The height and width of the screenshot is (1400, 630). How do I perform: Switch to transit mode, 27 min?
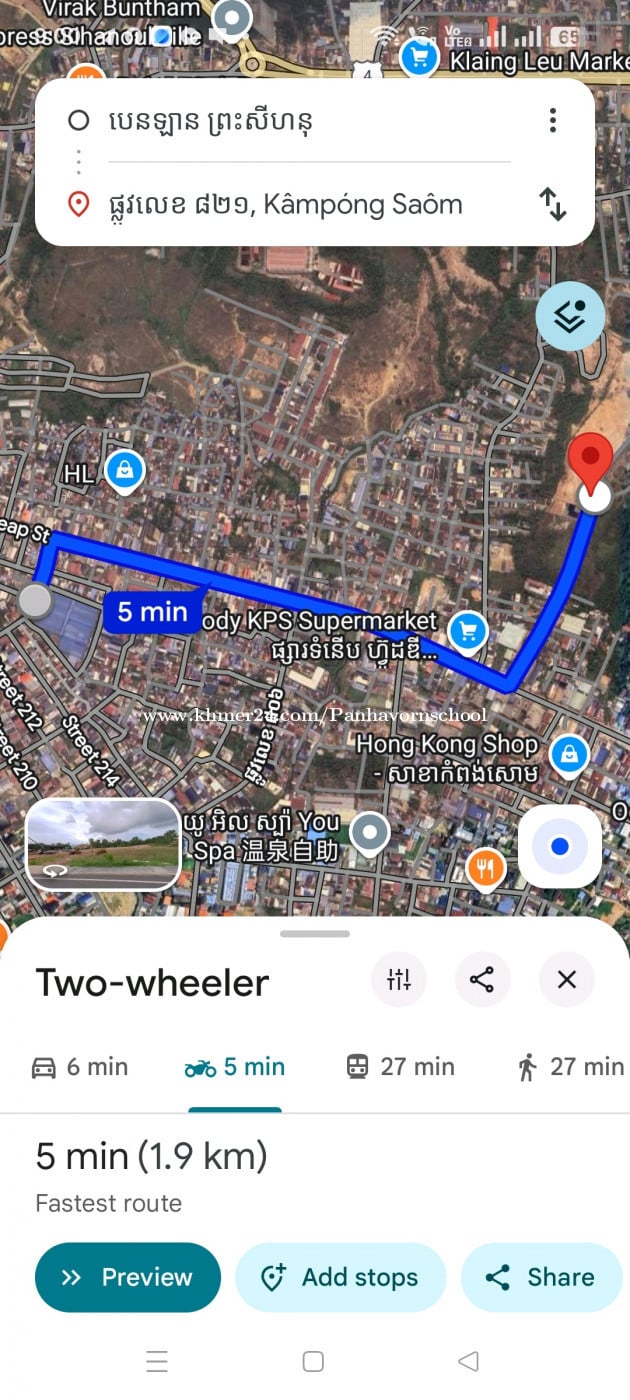coord(400,1067)
